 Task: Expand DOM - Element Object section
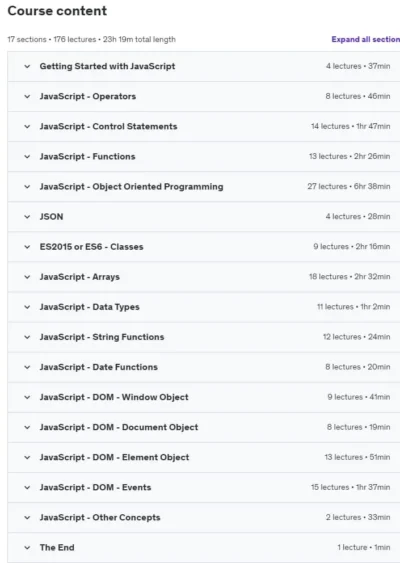pos(204,458)
